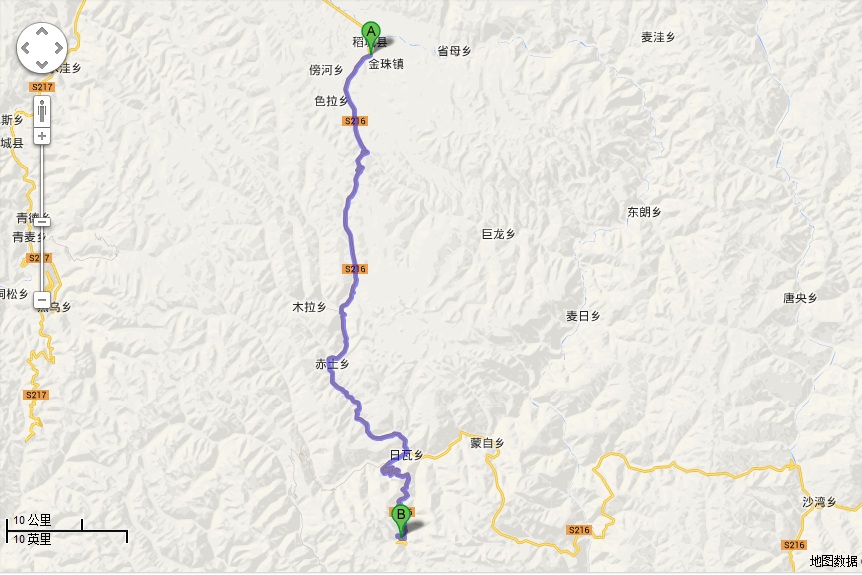This screenshot has width=862, height=575.
Task: Zoom out with the minus button
Action: tap(42, 299)
